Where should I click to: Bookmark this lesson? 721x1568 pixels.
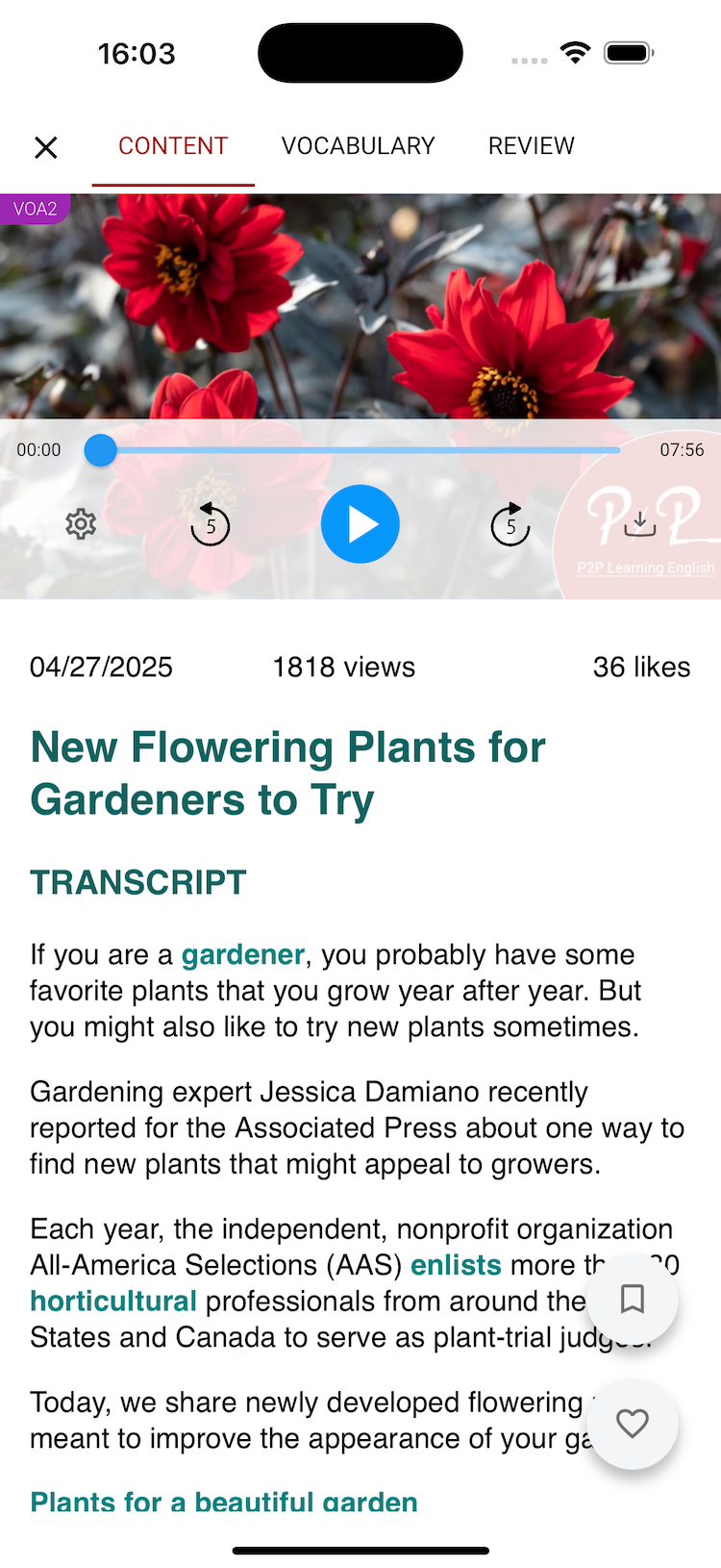click(632, 1299)
